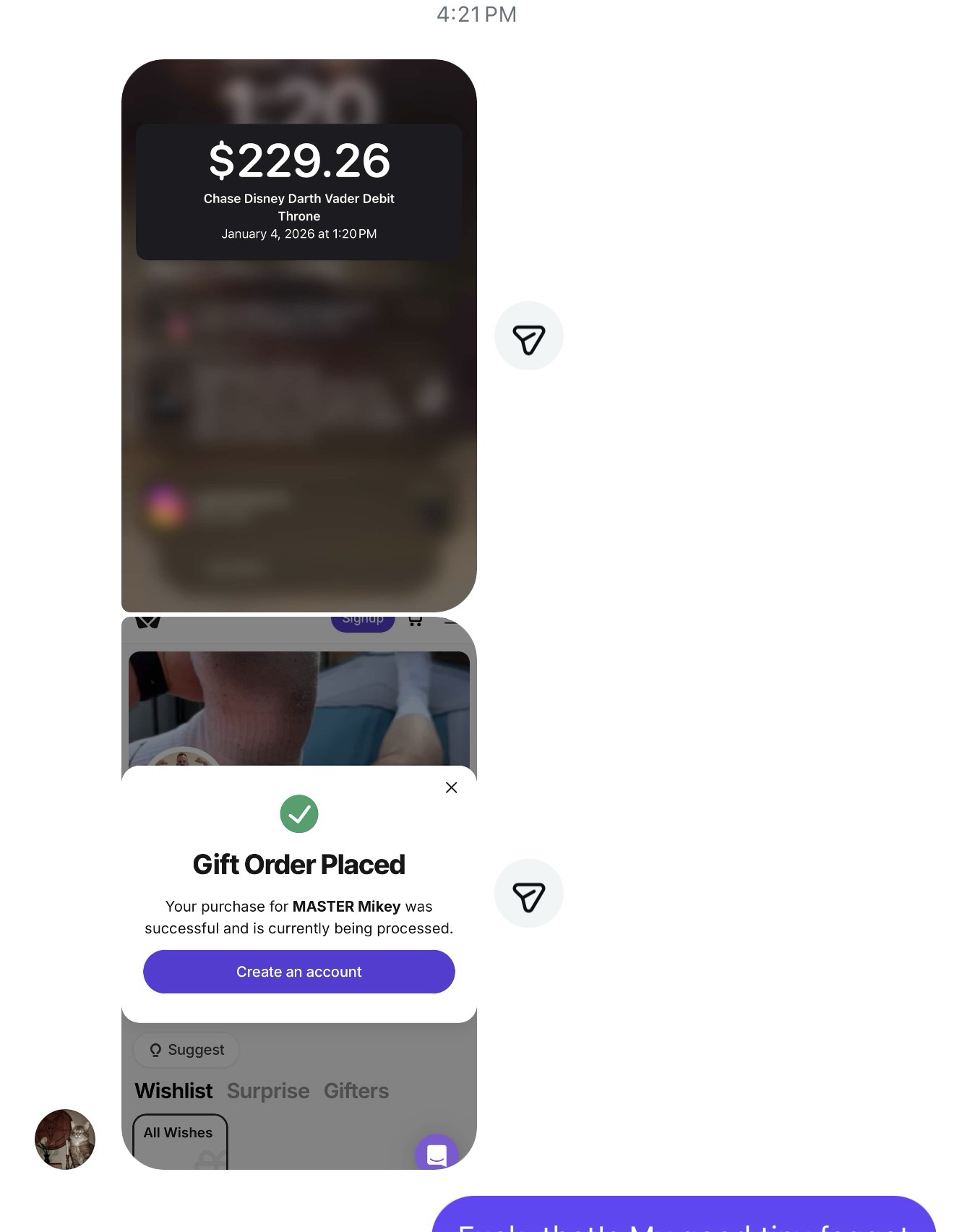Share the Gift Order Placed image
This screenshot has height=1232, width=954.
(528, 894)
